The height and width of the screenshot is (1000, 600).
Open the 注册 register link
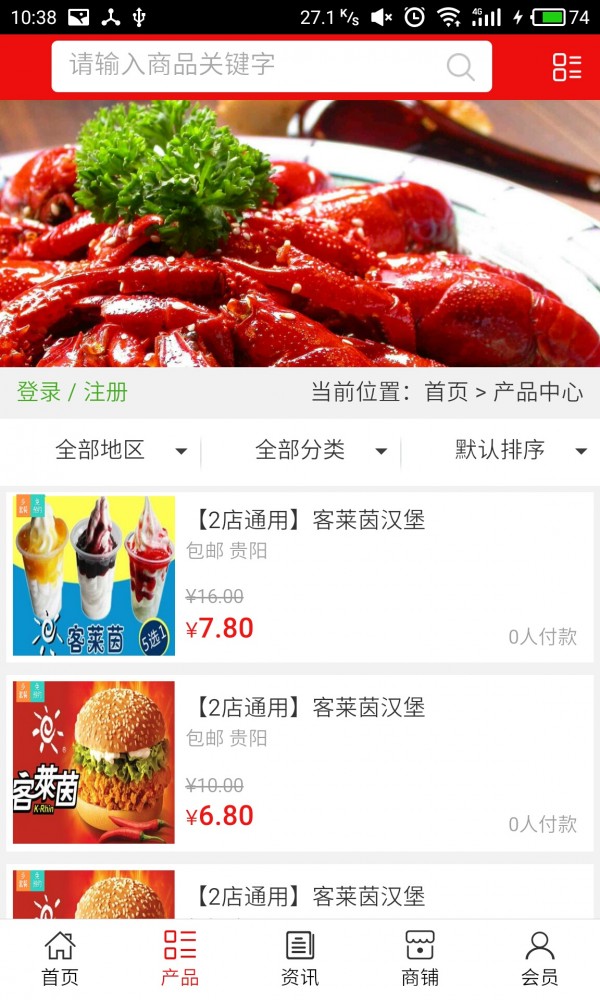point(105,392)
